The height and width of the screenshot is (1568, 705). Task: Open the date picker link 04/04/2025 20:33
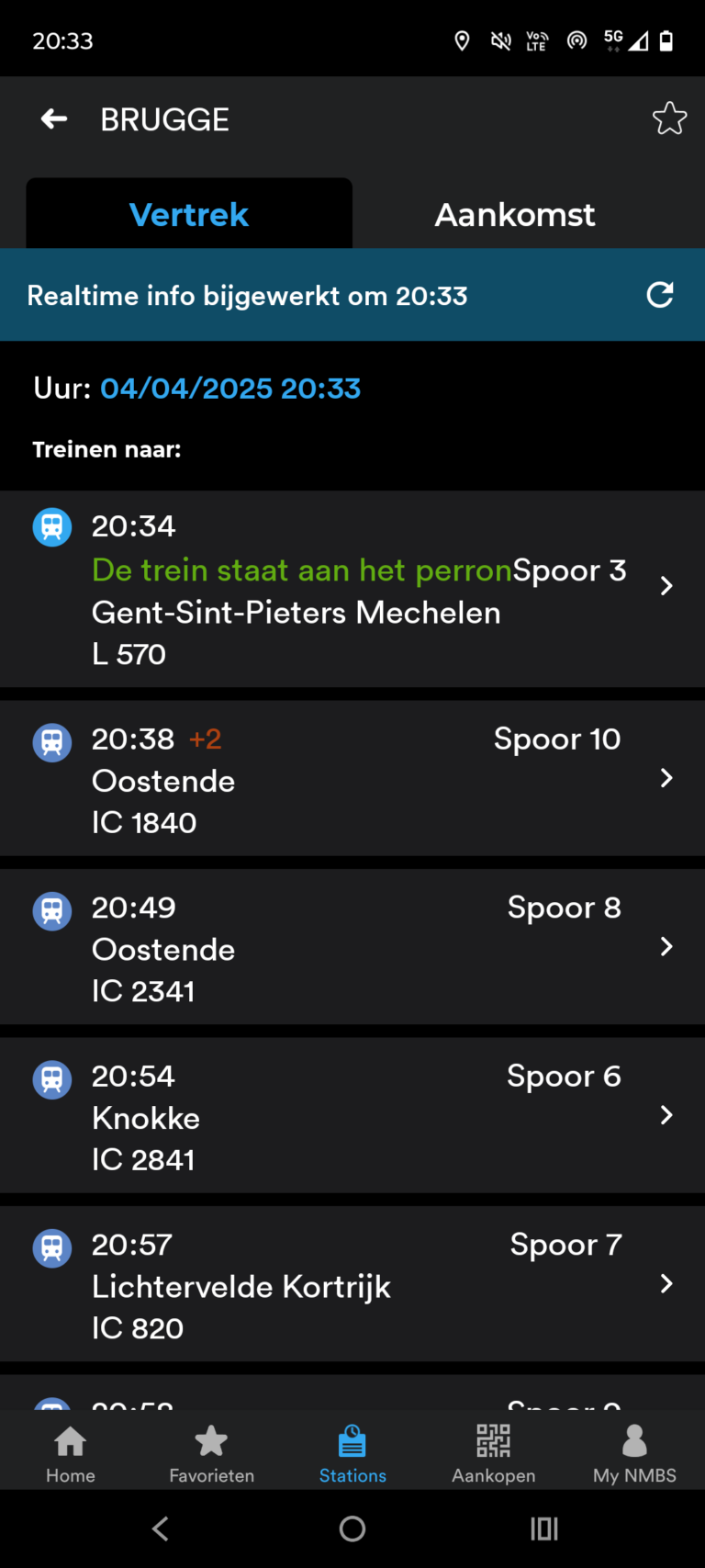(x=230, y=389)
